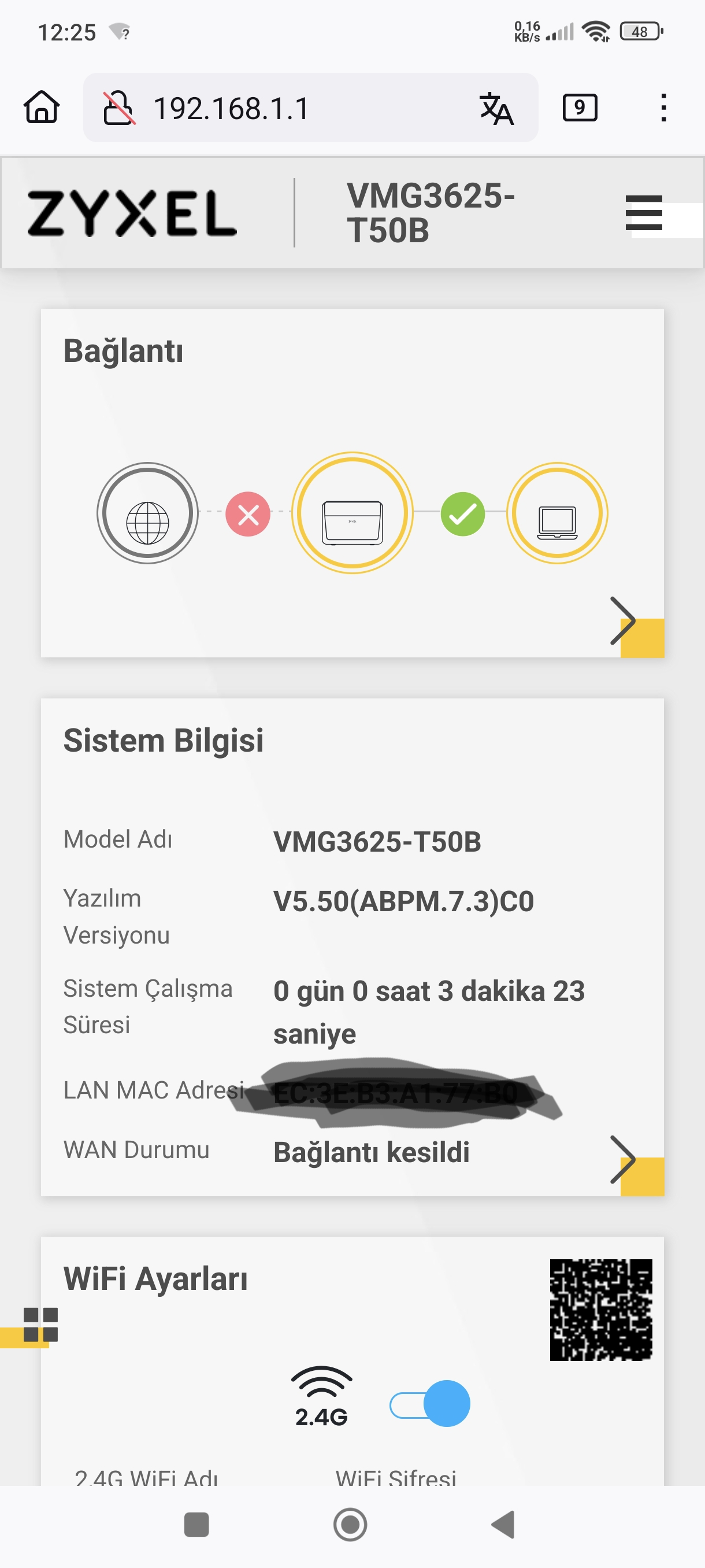
Task: Tap the system home button
Action: click(350, 1525)
